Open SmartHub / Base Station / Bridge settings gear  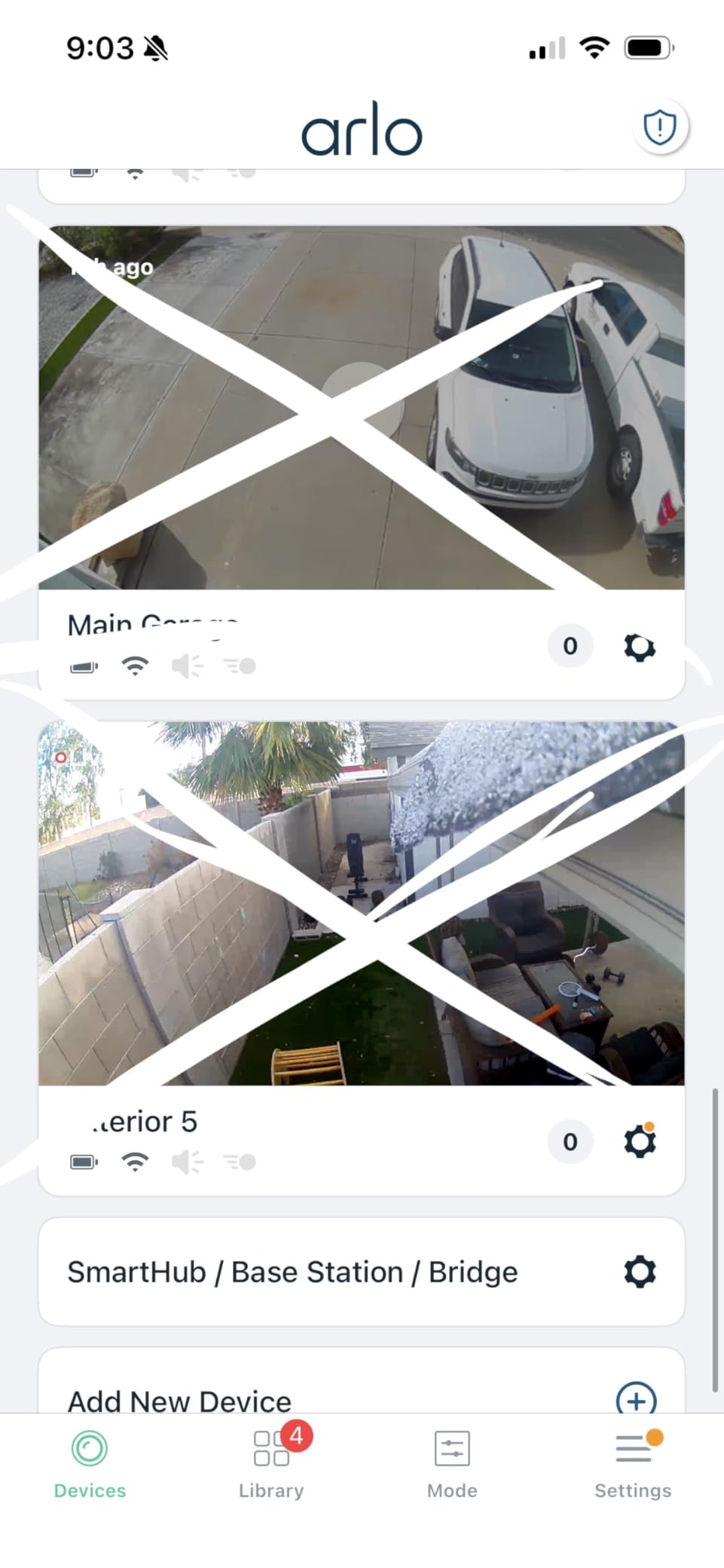[640, 1272]
